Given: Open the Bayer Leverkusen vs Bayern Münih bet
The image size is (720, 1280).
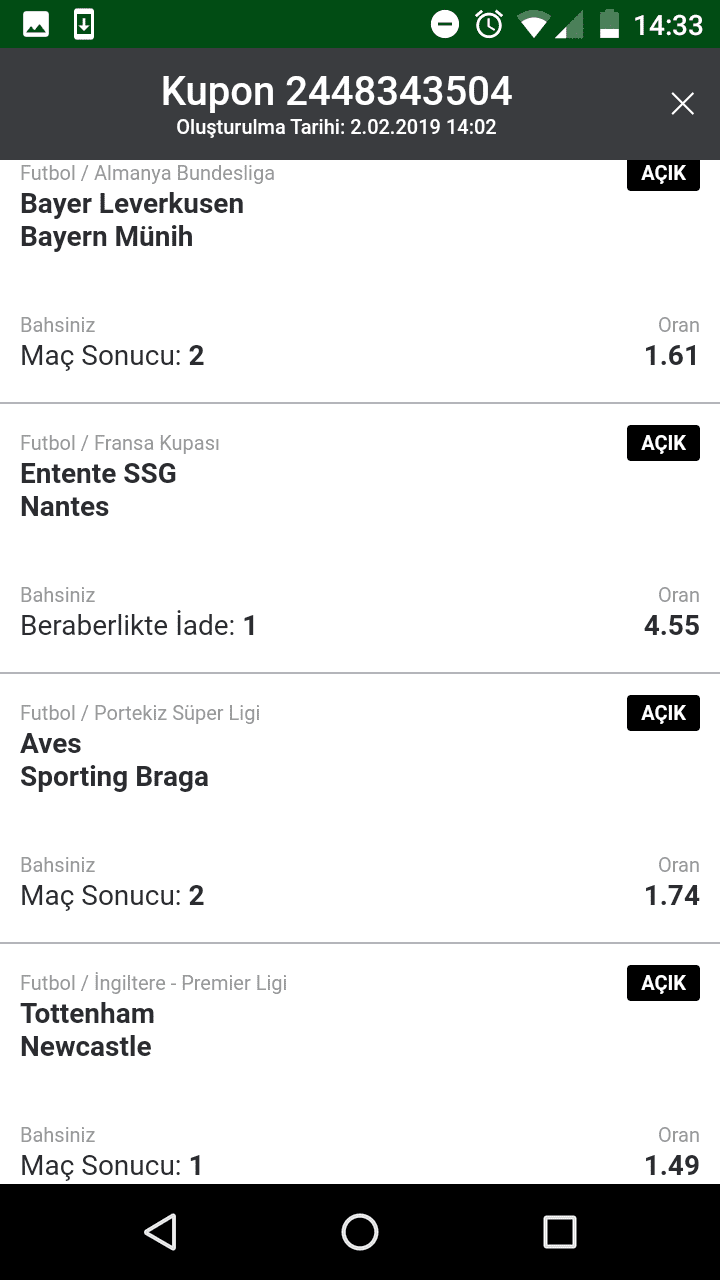Looking at the screenshot, I should [x=360, y=281].
